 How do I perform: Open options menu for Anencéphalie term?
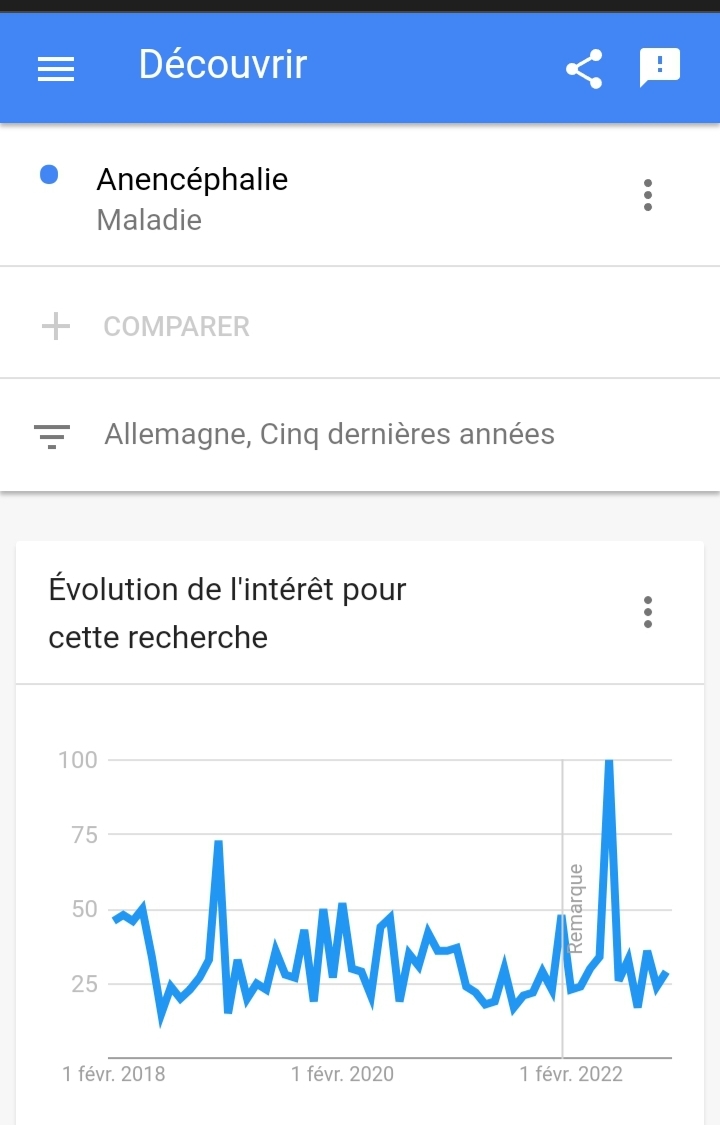tap(648, 195)
